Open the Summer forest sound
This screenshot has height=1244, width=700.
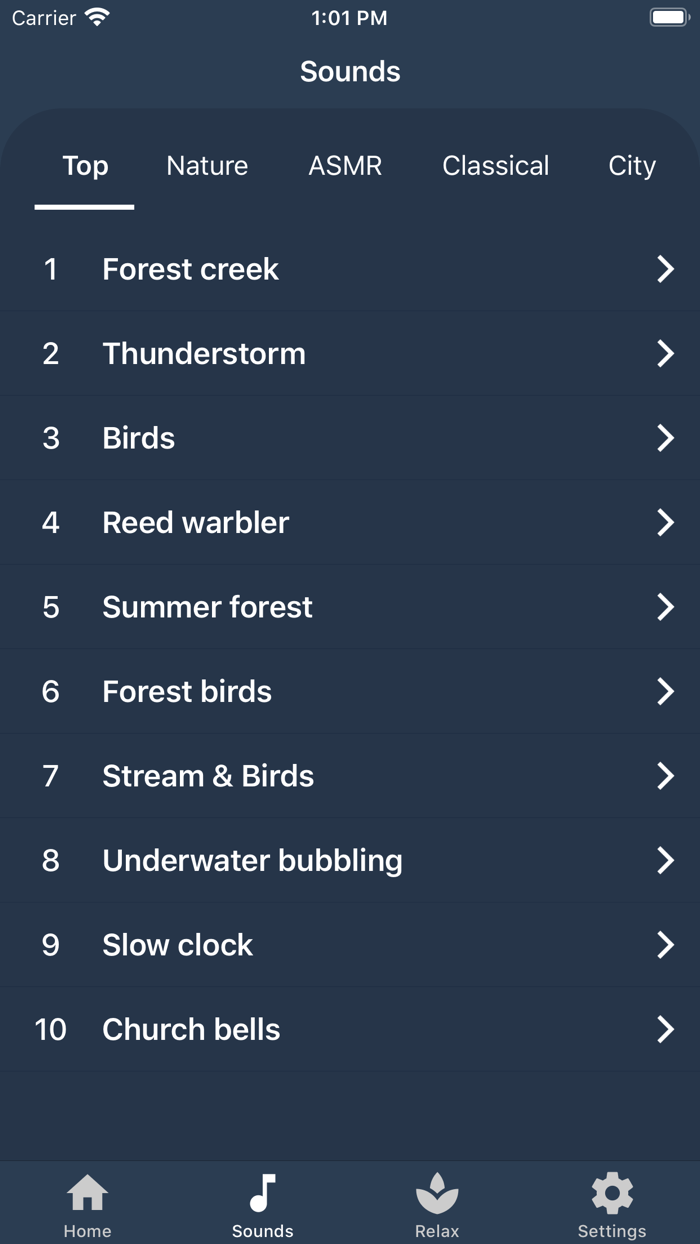point(350,607)
